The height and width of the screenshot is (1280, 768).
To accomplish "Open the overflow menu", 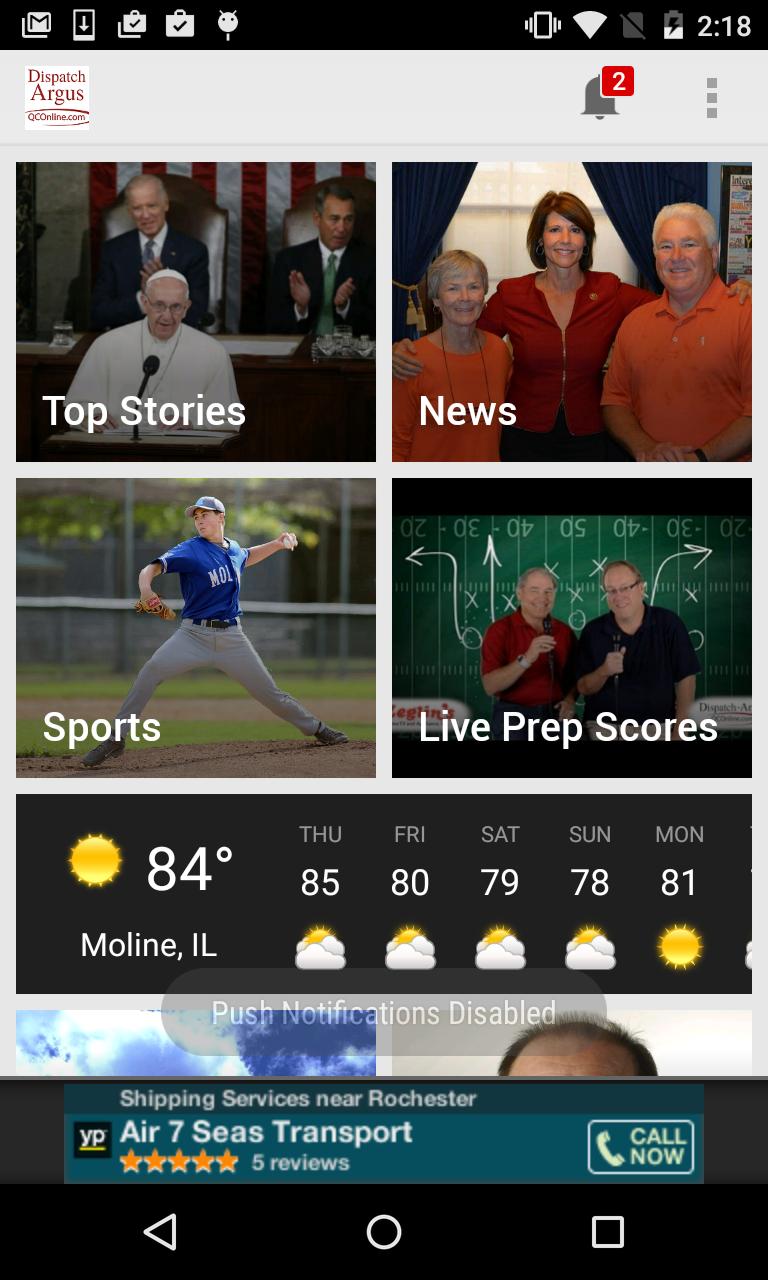I will pos(712,98).
